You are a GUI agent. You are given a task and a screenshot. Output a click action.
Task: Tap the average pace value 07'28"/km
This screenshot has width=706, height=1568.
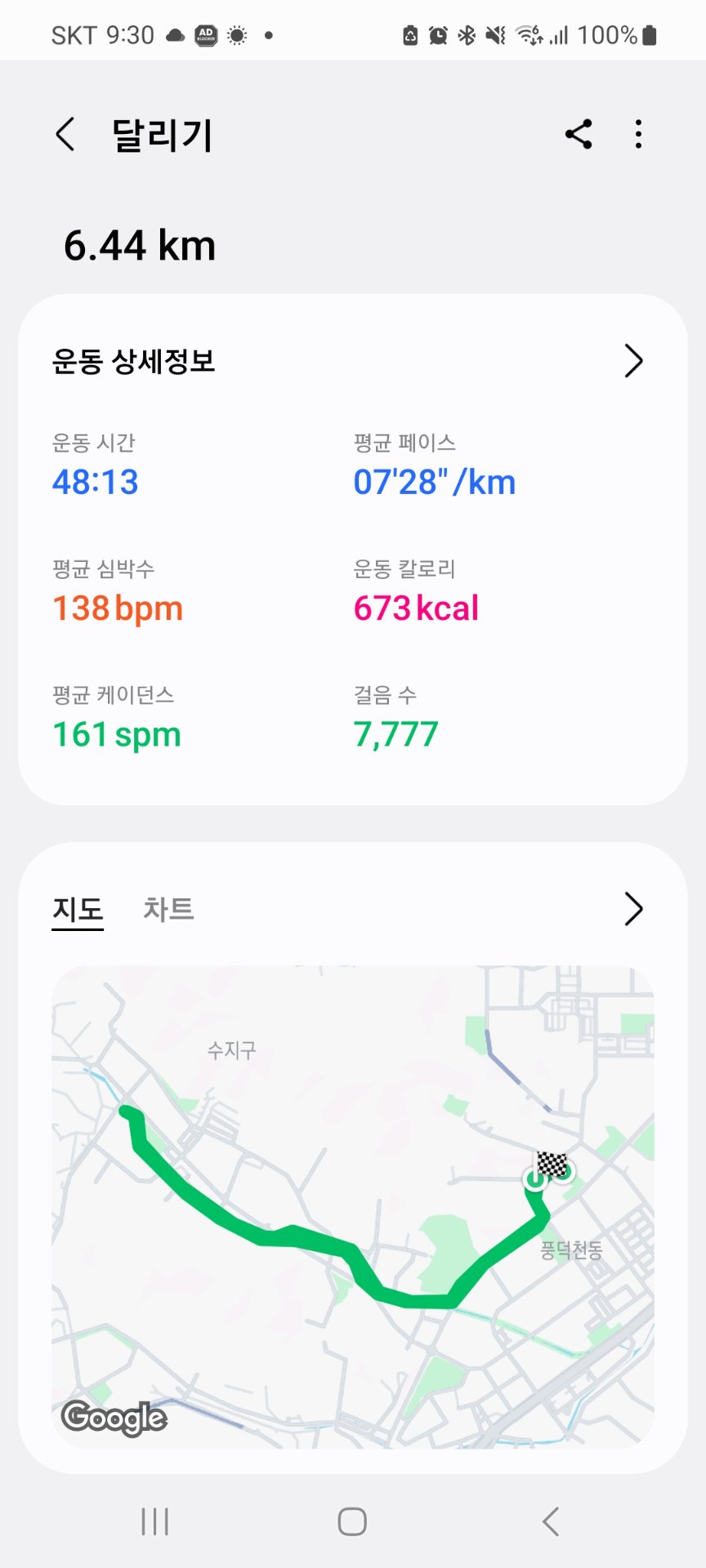[434, 482]
